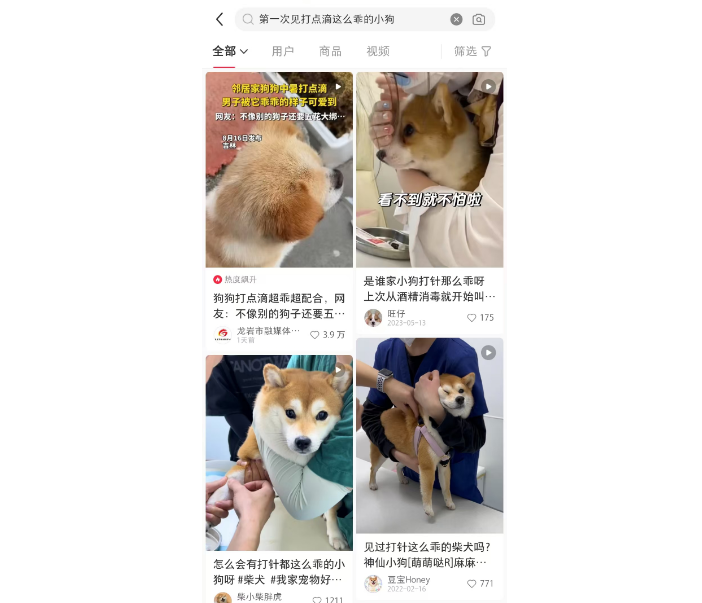
Task: Open the 怎么会有打针都这么乖的小狗狗呀 post
Action: pos(279,452)
